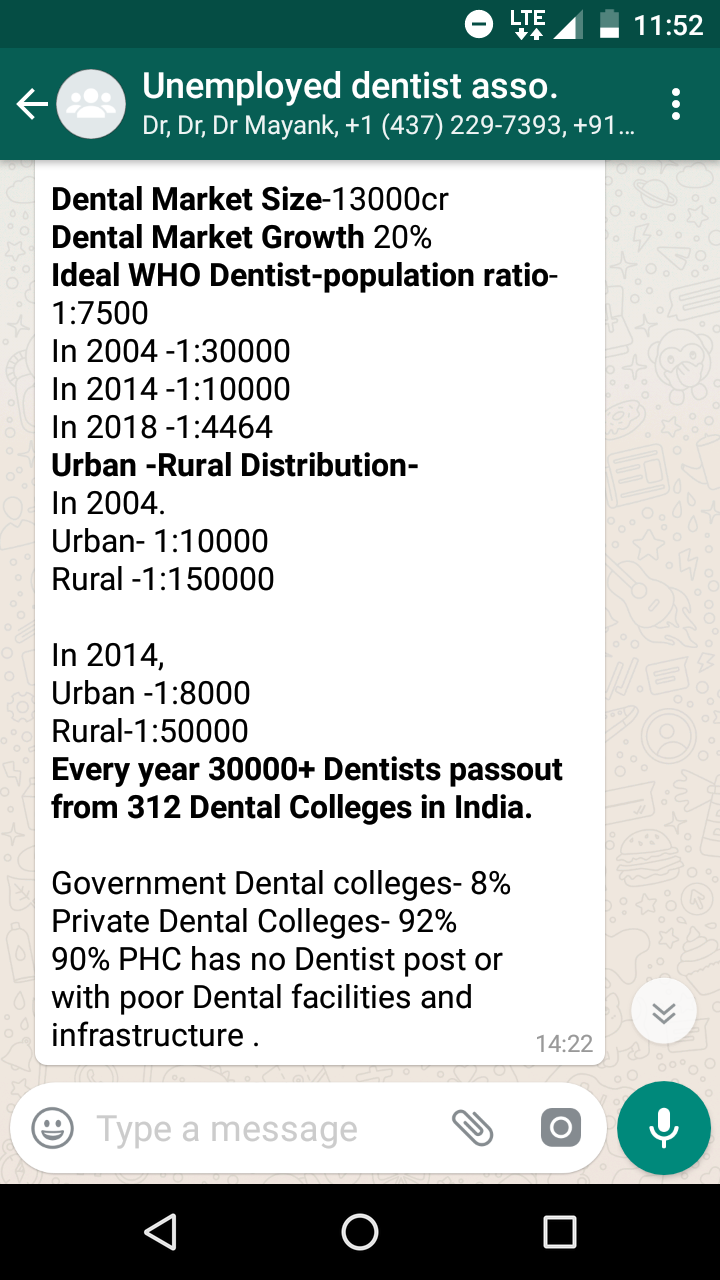Focus the Type a message field
This screenshot has width=720, height=1280.
click(x=260, y=1129)
